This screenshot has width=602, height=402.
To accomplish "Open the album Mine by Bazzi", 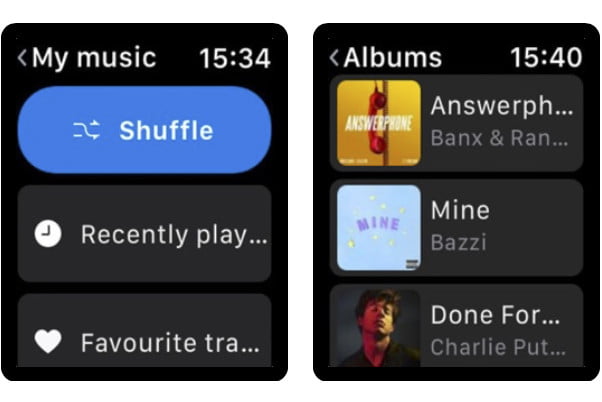I will point(456,227).
